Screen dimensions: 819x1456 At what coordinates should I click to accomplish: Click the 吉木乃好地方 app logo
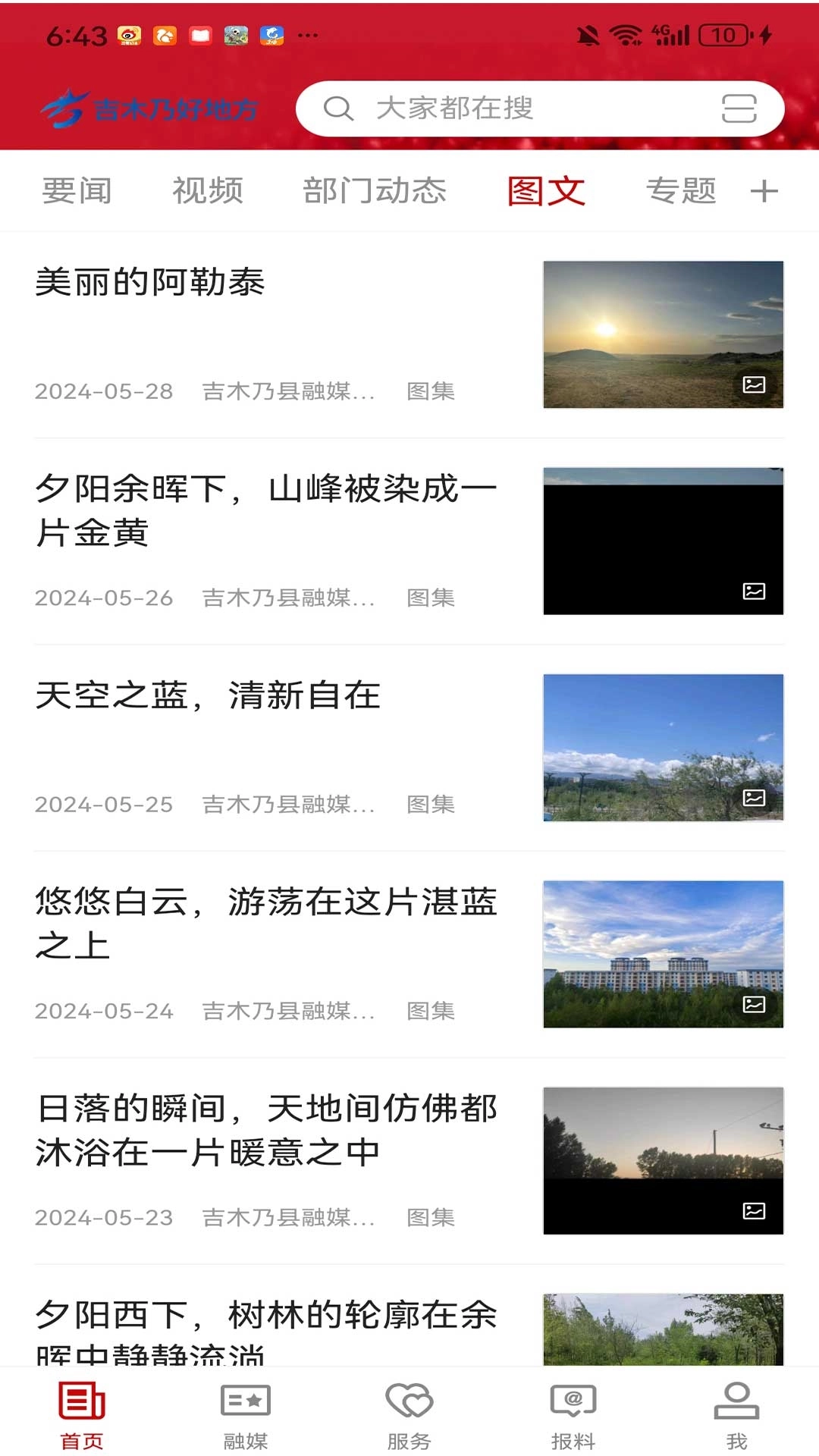click(152, 108)
